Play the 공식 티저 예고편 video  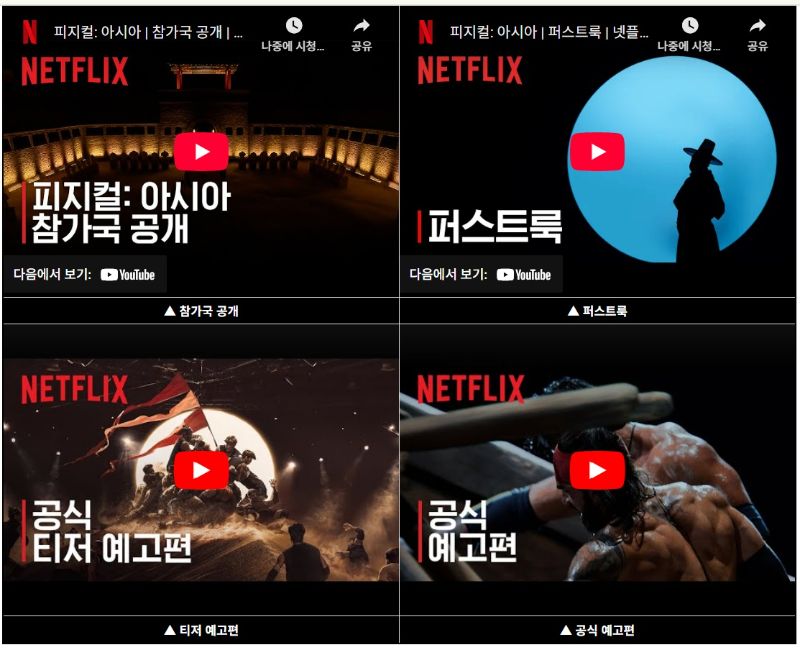pyautogui.click(x=201, y=470)
